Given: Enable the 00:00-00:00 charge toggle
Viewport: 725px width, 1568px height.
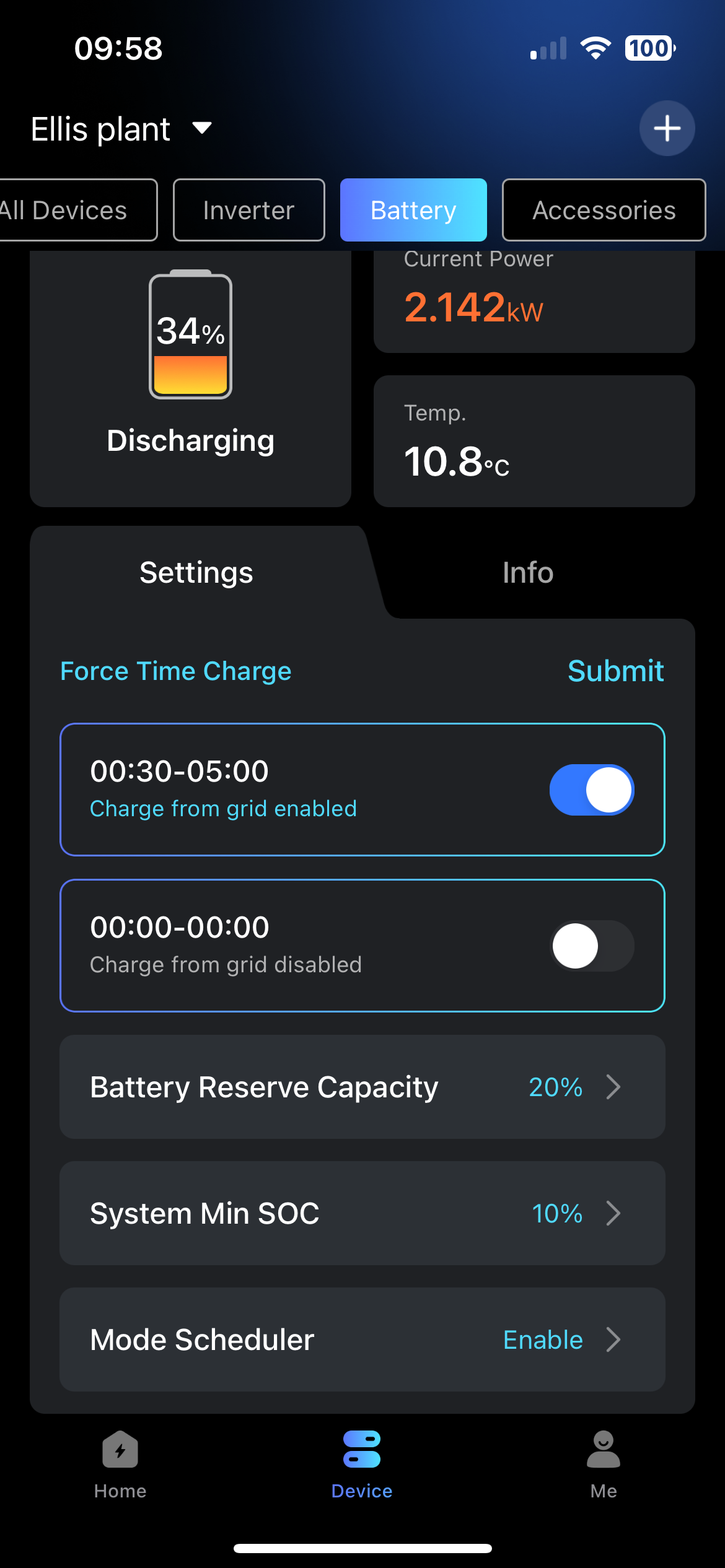Looking at the screenshot, I should tap(591, 946).
